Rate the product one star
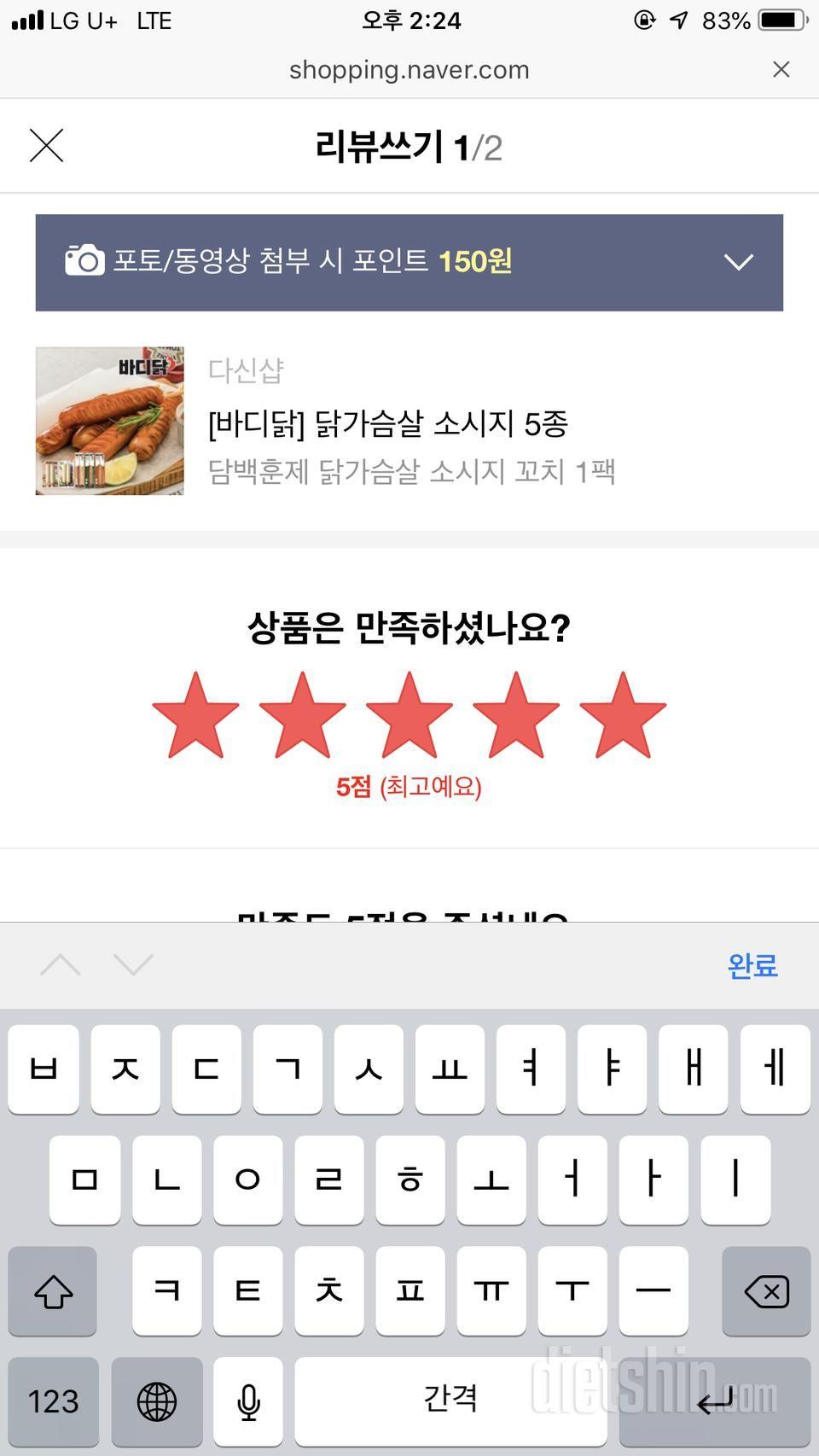Viewport: 819px width, 1456px height. [x=195, y=715]
